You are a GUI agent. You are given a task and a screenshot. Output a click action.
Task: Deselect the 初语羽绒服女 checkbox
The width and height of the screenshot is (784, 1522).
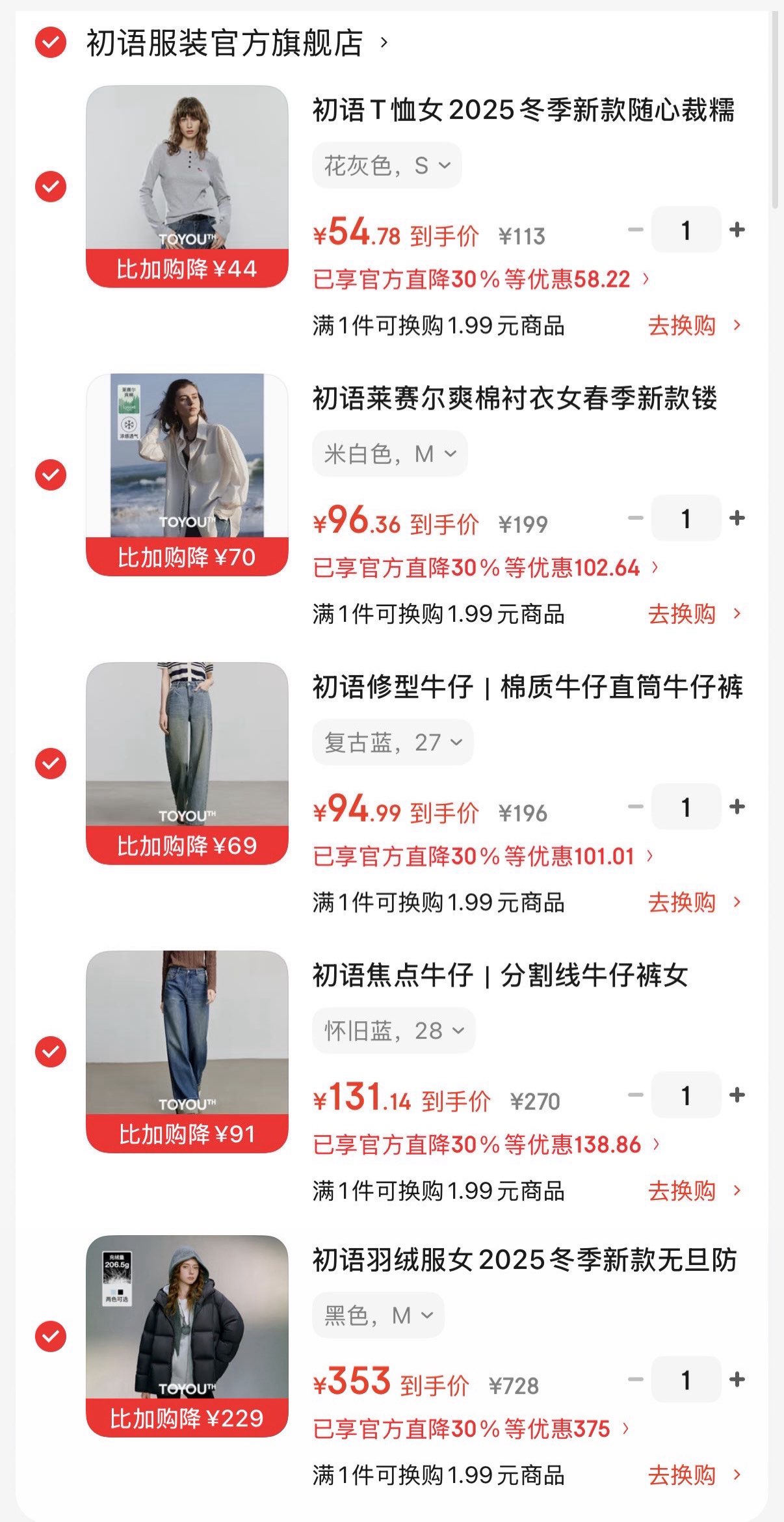tap(50, 1337)
